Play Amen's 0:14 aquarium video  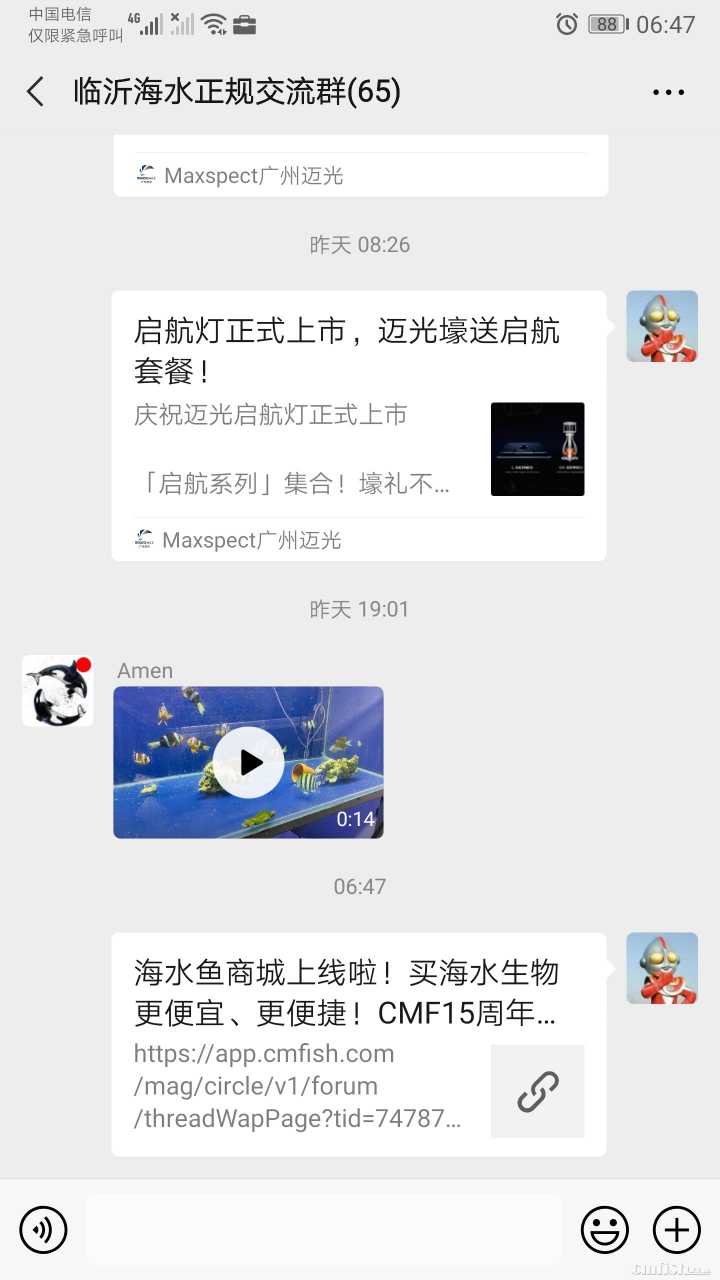coord(248,762)
